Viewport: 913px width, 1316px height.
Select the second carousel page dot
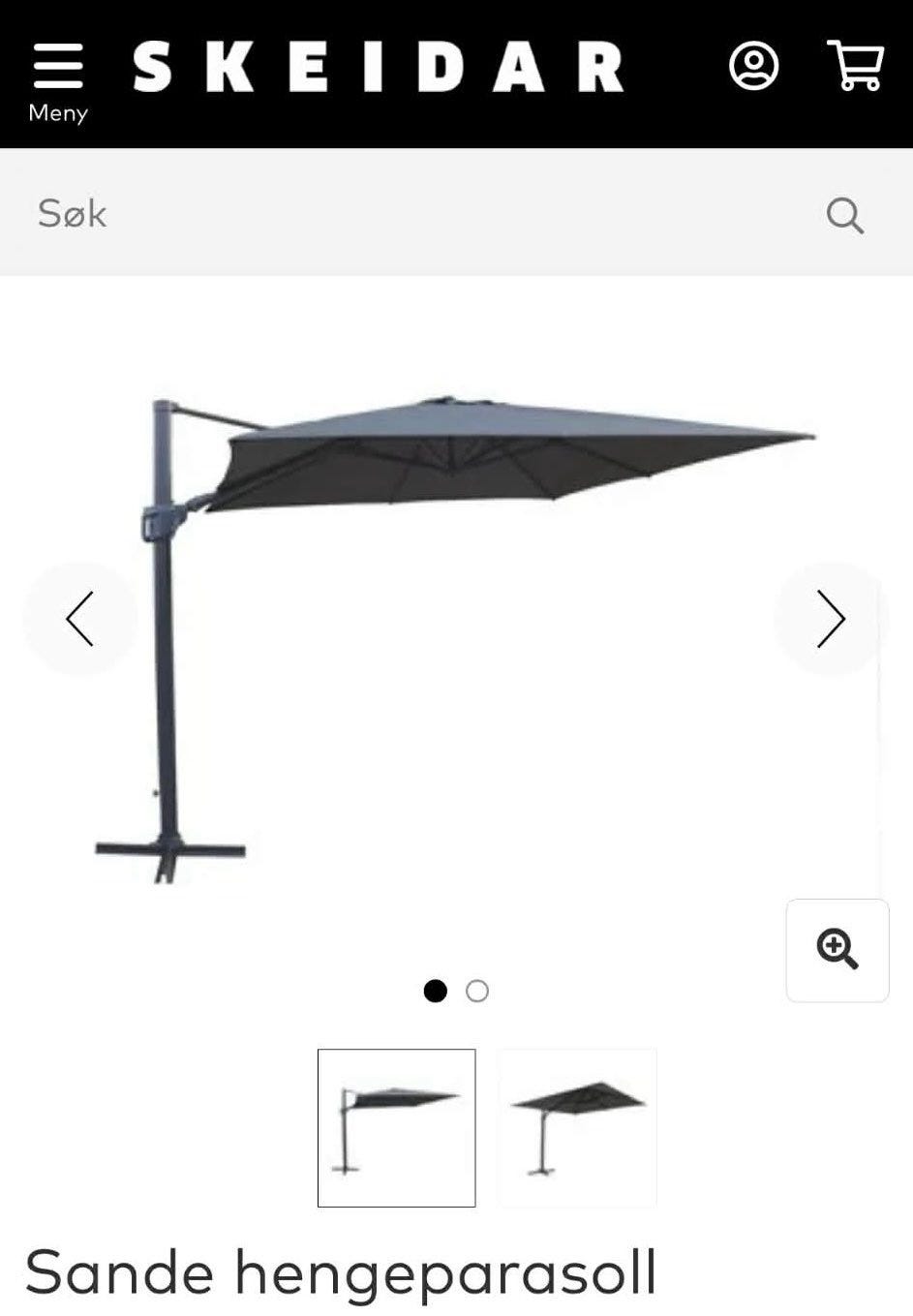click(477, 991)
